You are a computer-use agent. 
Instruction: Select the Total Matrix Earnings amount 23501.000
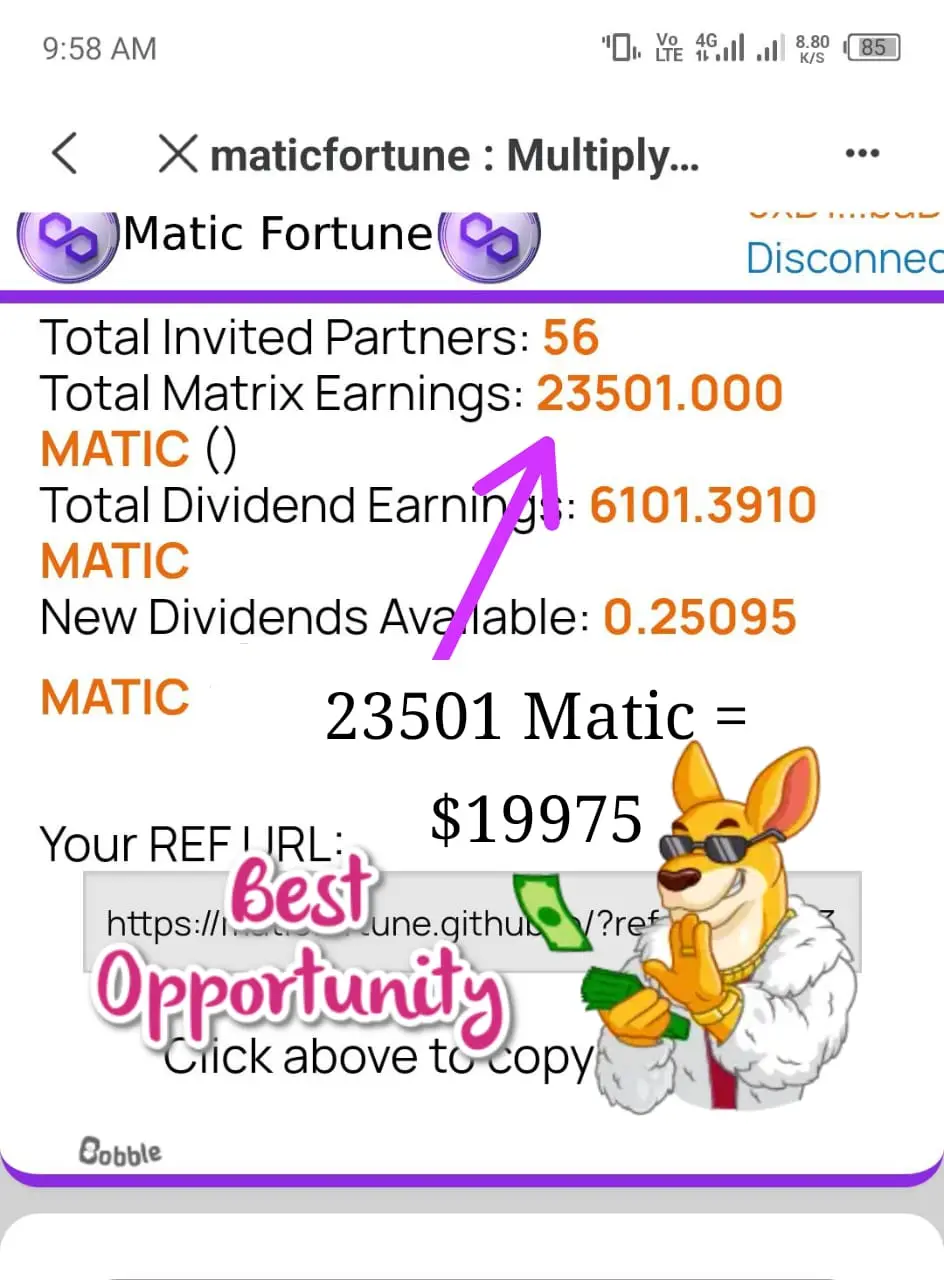(660, 393)
